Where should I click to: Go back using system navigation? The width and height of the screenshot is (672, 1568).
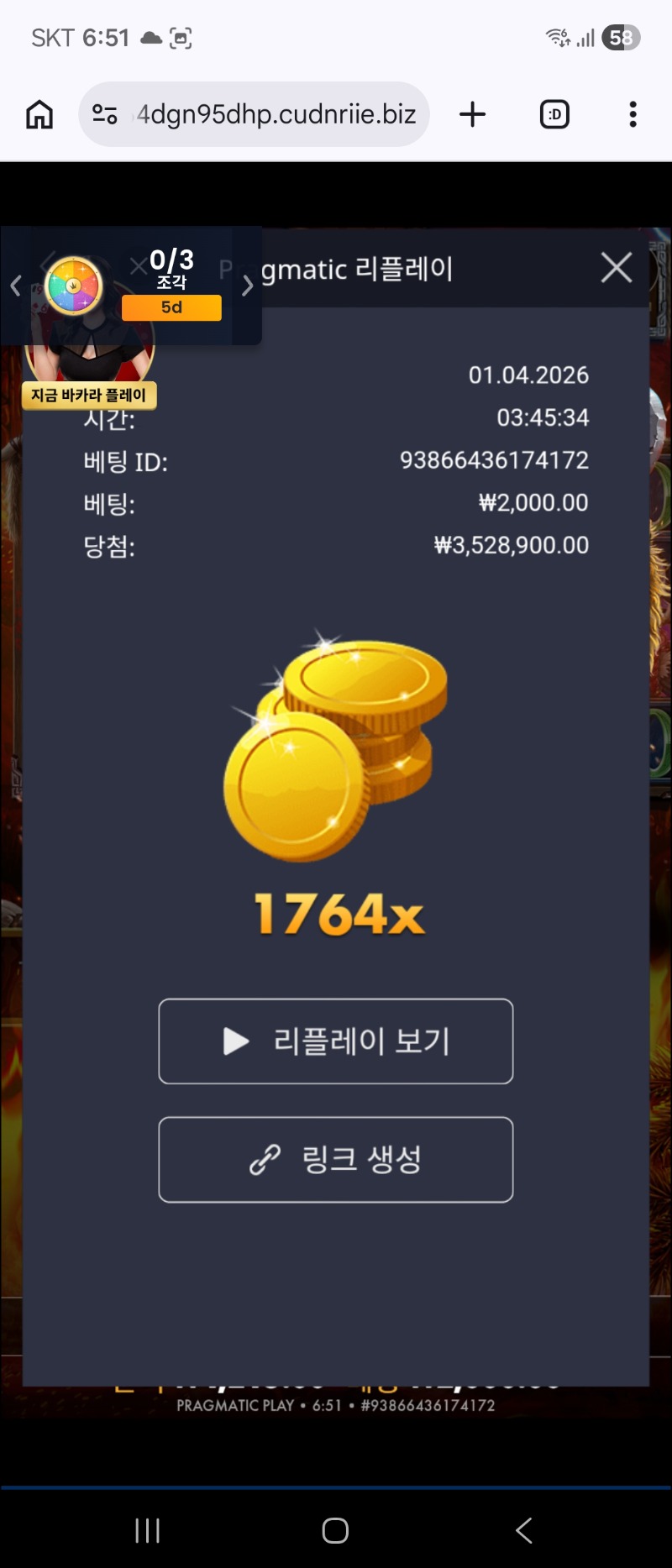523,1530
